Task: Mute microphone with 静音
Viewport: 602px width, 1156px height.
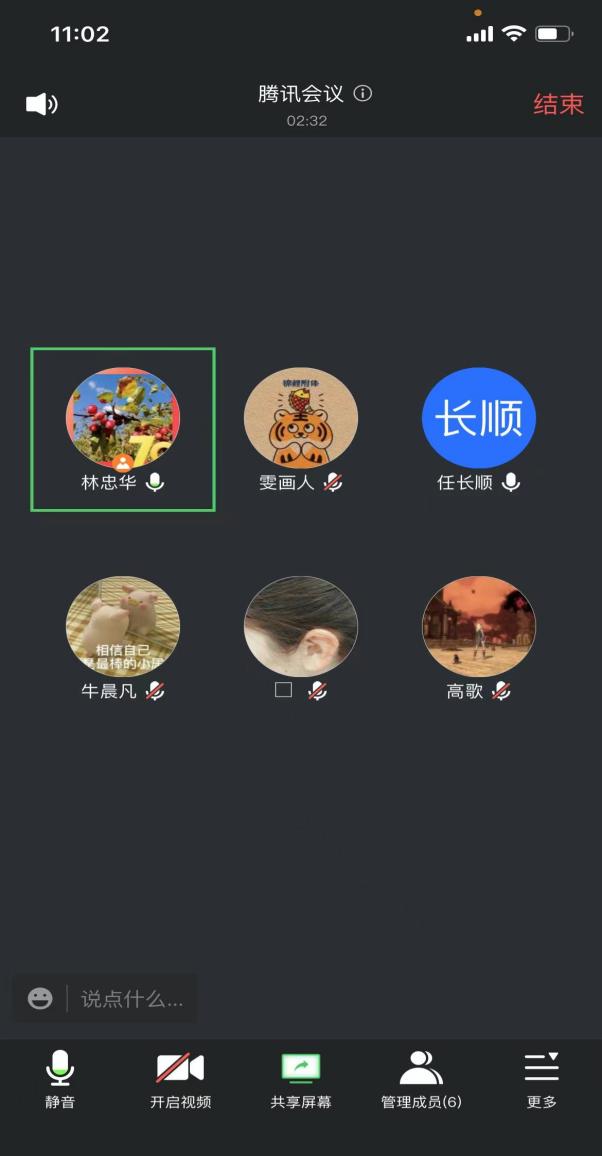Action: 60,1080
